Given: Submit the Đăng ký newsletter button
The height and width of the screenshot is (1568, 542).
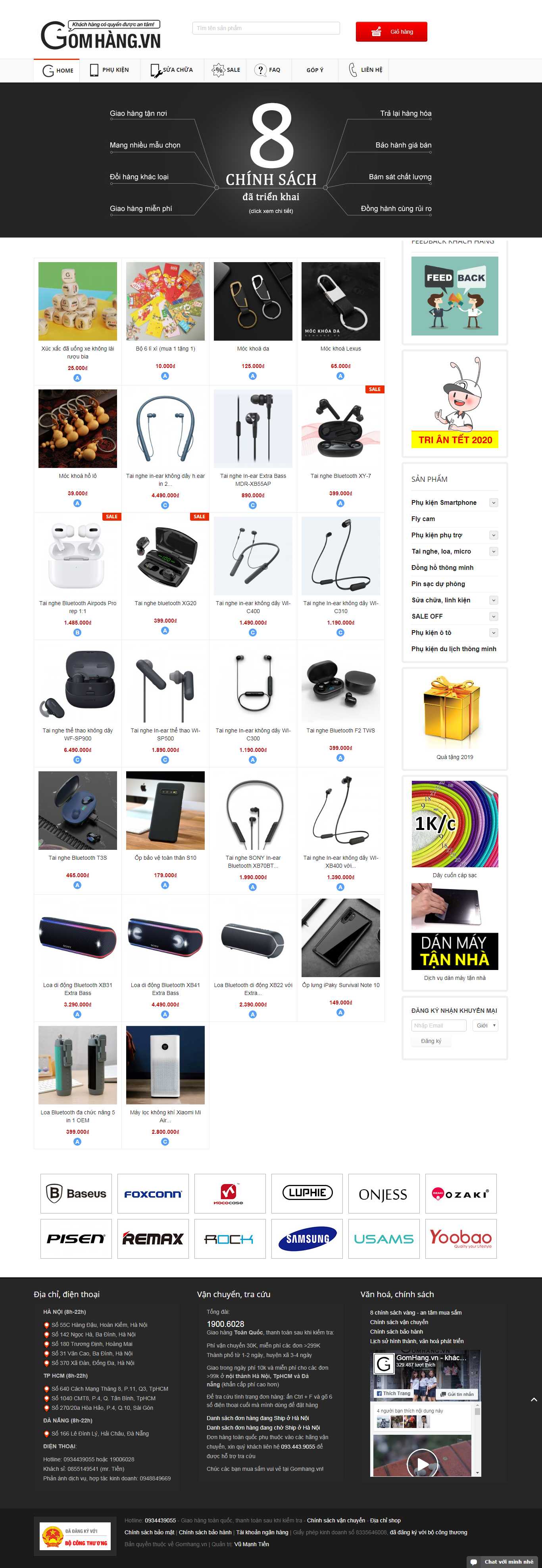Looking at the screenshot, I should pos(431,1041).
